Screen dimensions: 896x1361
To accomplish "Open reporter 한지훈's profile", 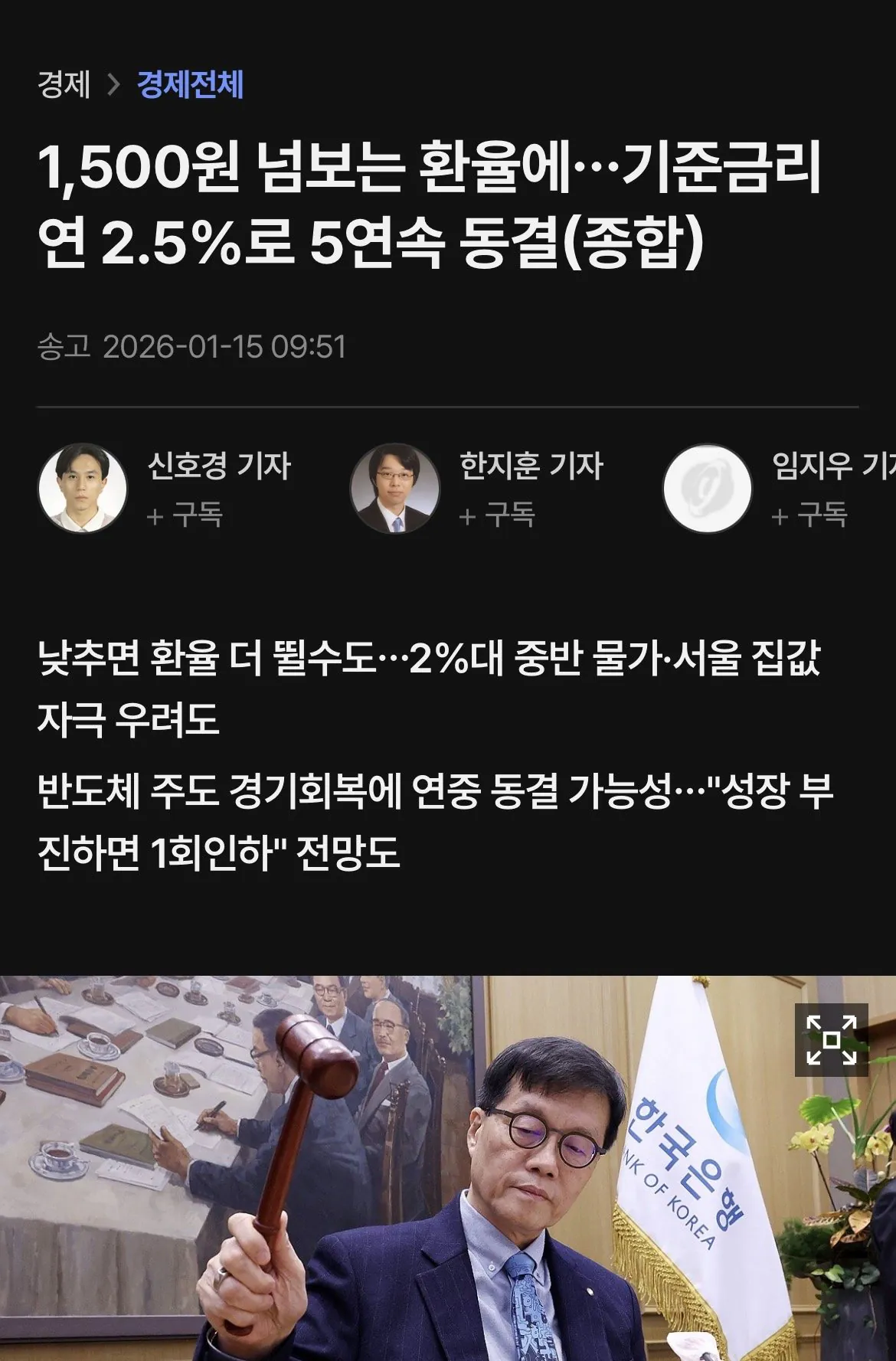I will tap(531, 465).
